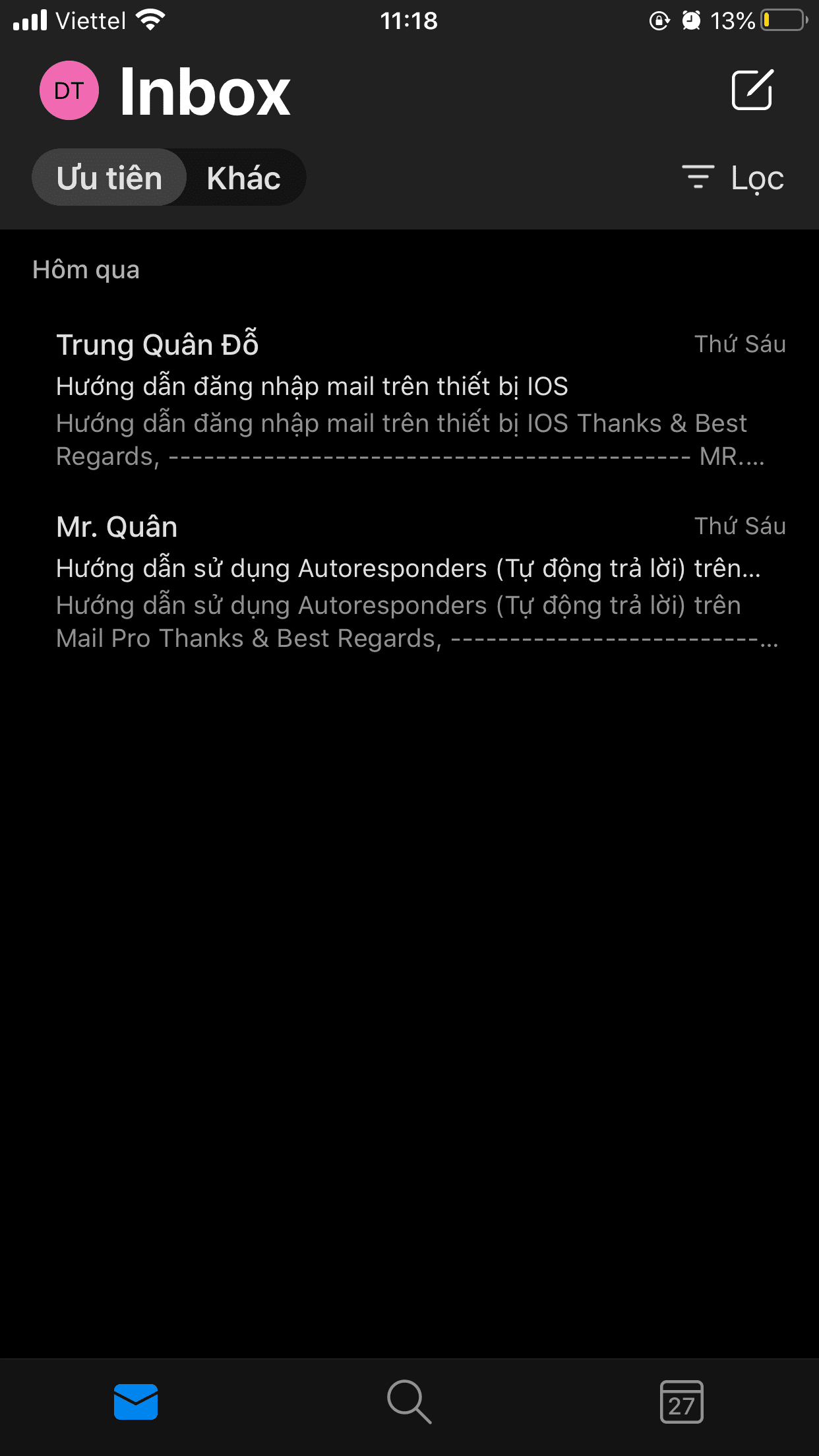Viewport: 819px width, 1456px height.
Task: Compose a new email
Action: 752,90
